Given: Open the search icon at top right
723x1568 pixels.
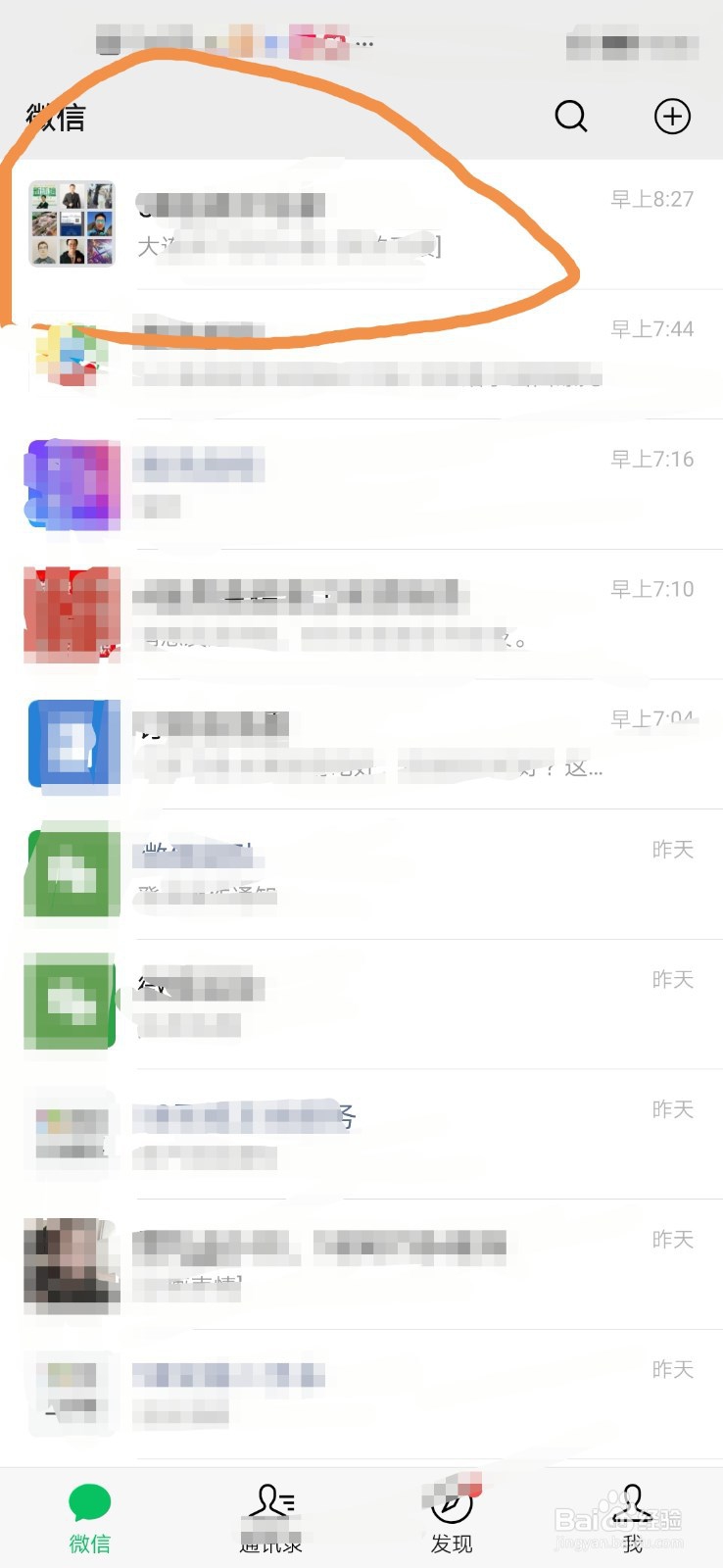Looking at the screenshot, I should point(571,116).
